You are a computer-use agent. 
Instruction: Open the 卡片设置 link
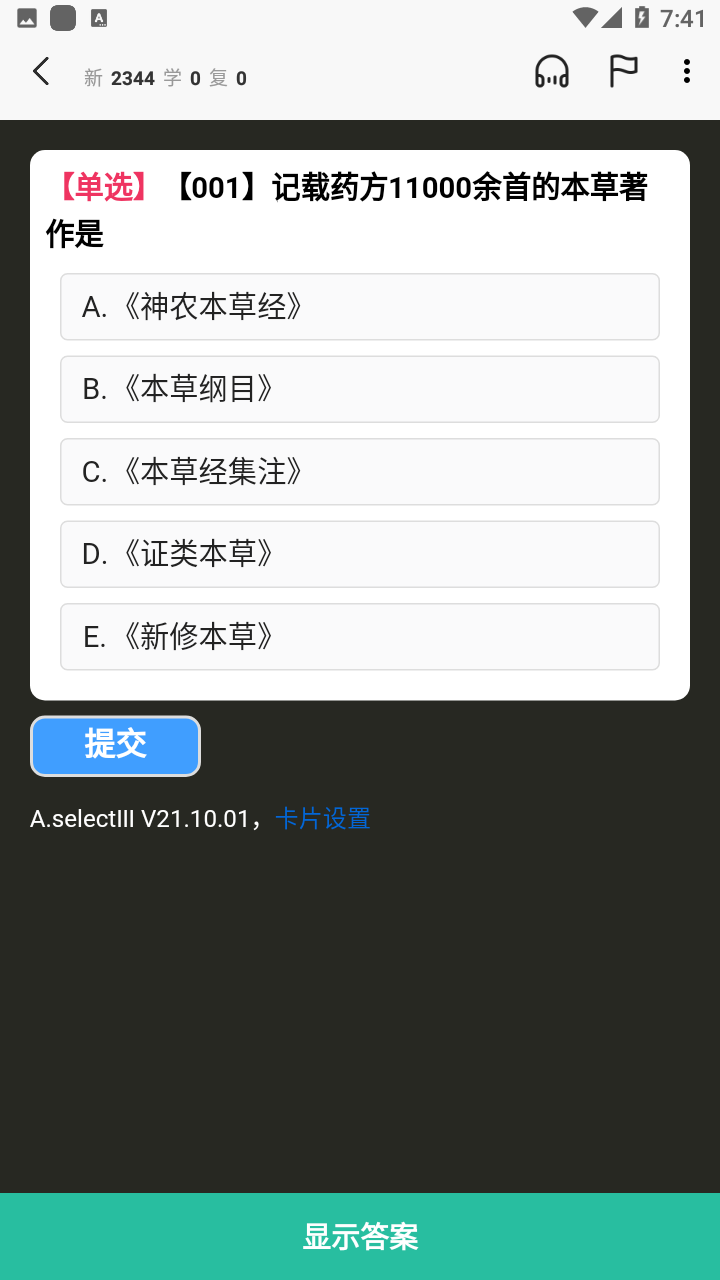(323, 819)
